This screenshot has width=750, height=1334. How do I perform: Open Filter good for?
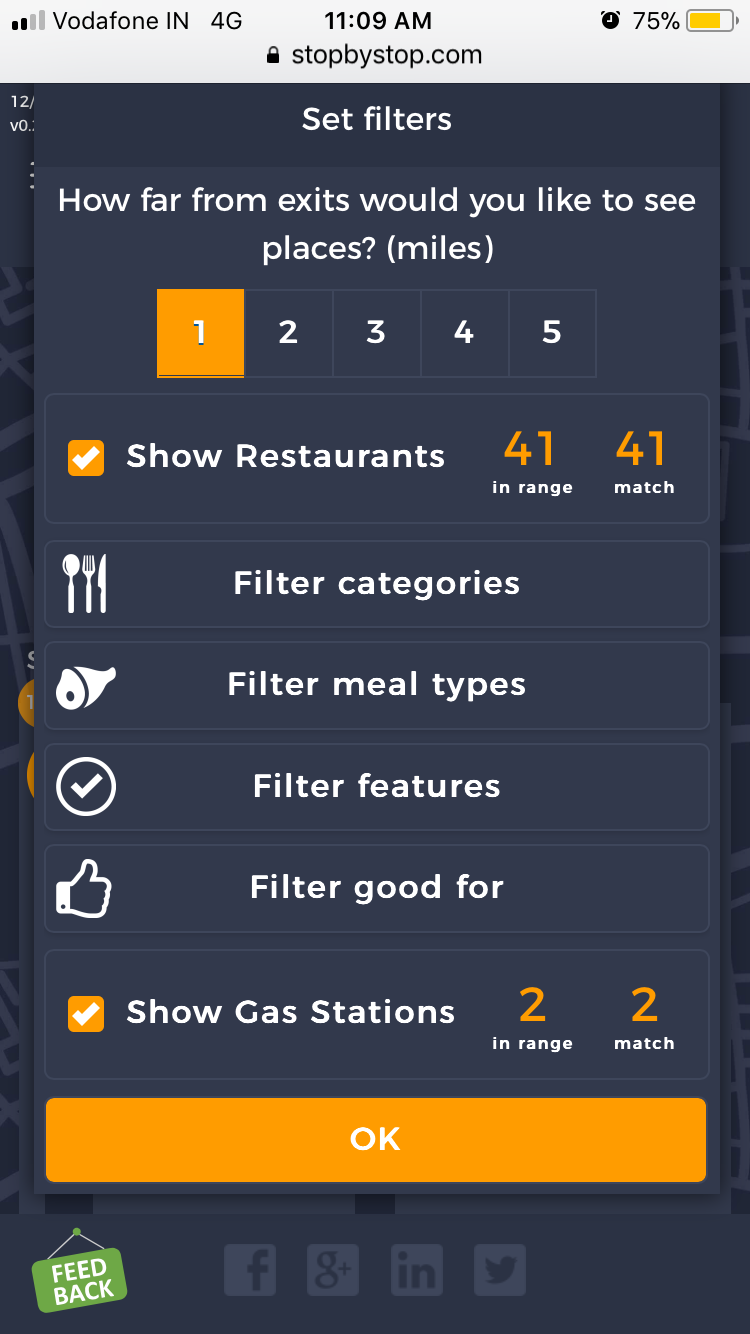[x=376, y=888]
